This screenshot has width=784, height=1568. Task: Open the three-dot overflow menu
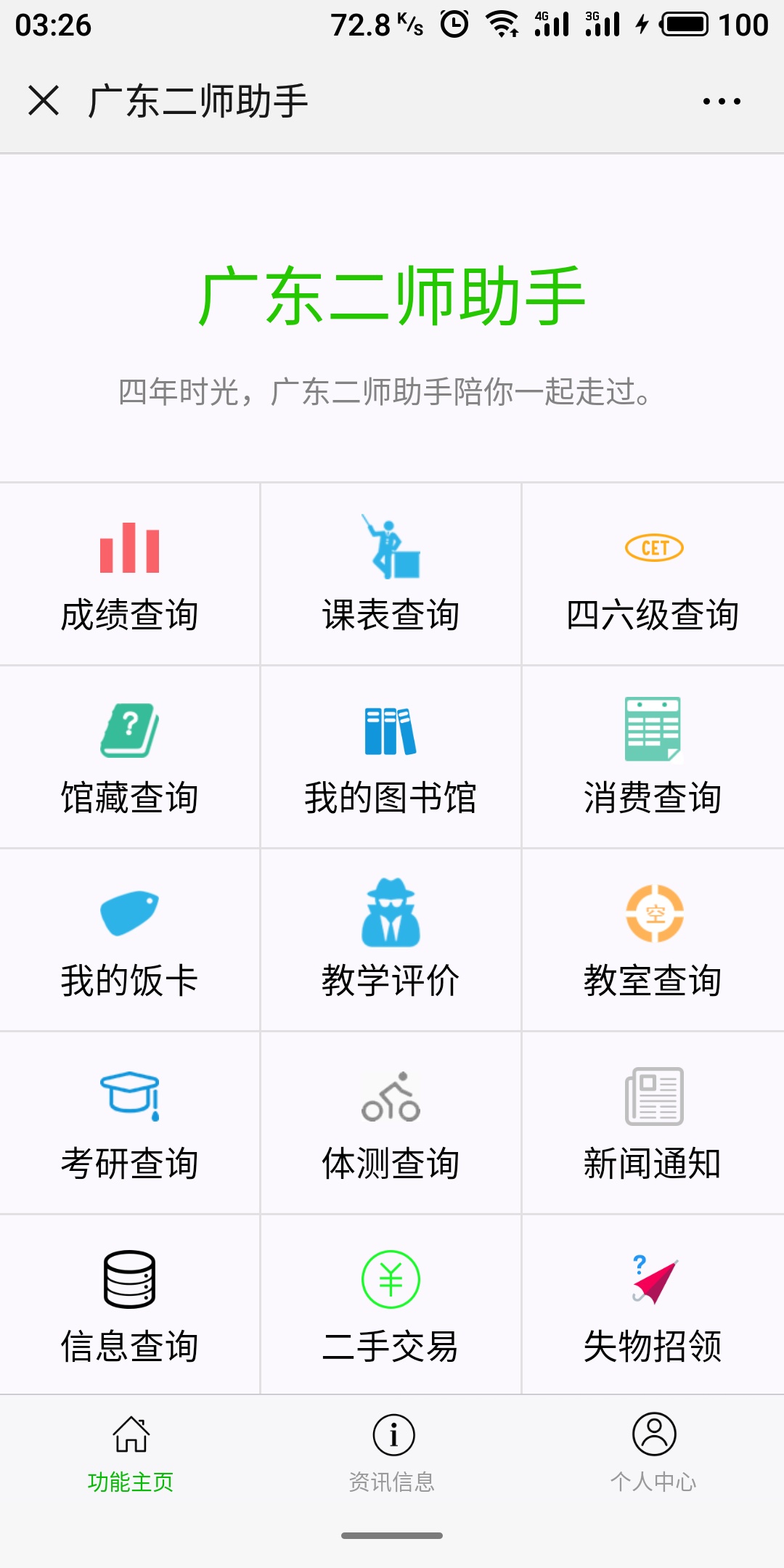click(722, 101)
